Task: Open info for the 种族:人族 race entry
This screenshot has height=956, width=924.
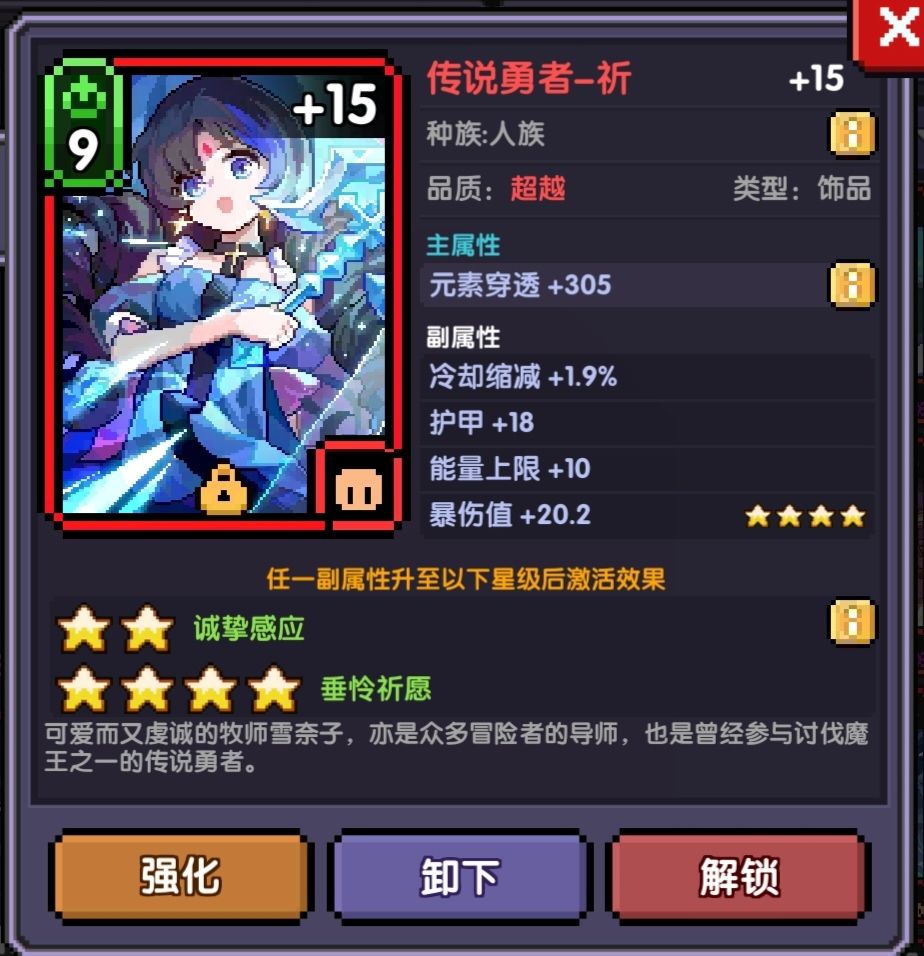Action: (851, 135)
